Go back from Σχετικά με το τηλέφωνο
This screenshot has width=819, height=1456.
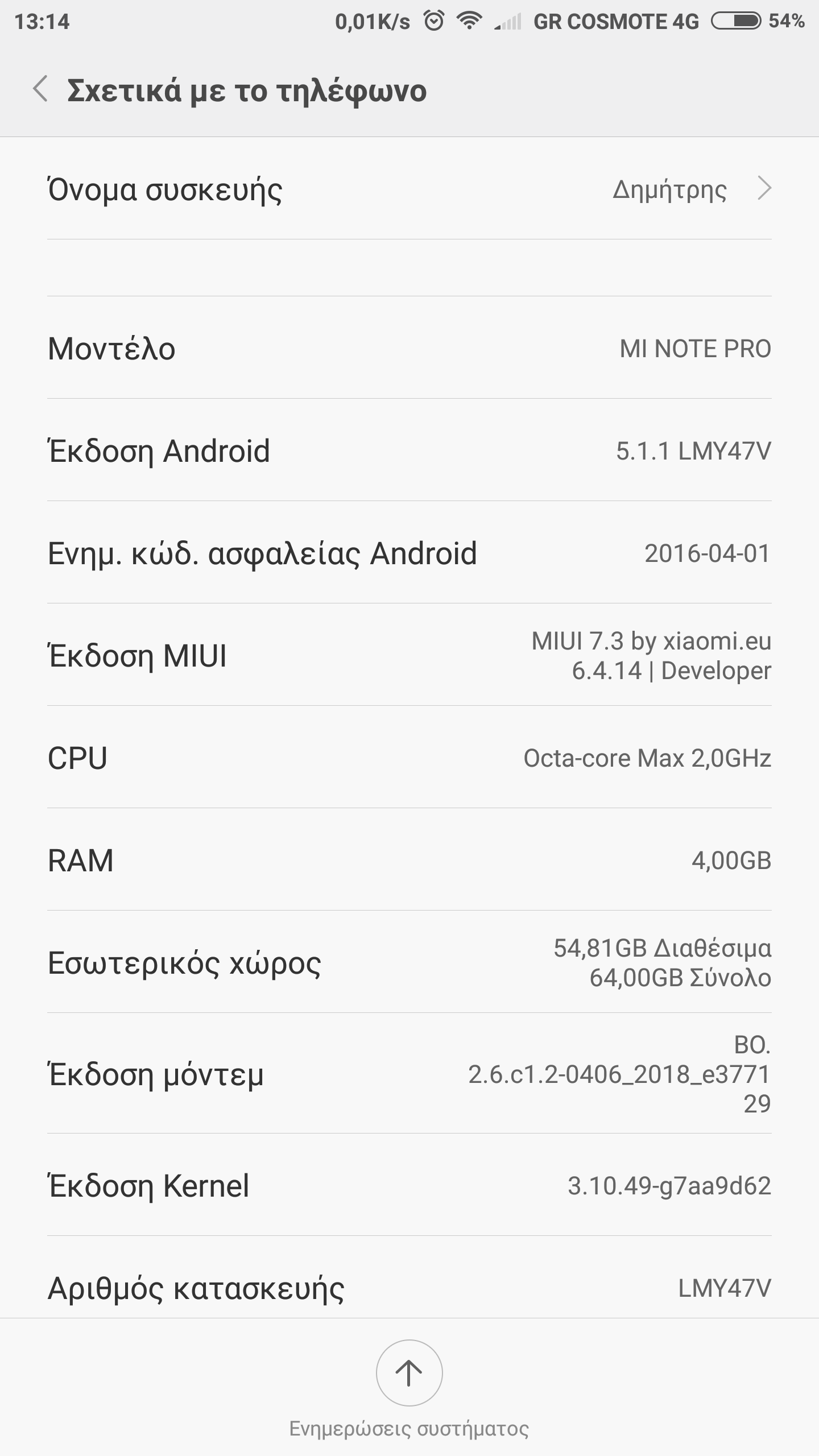(41, 89)
